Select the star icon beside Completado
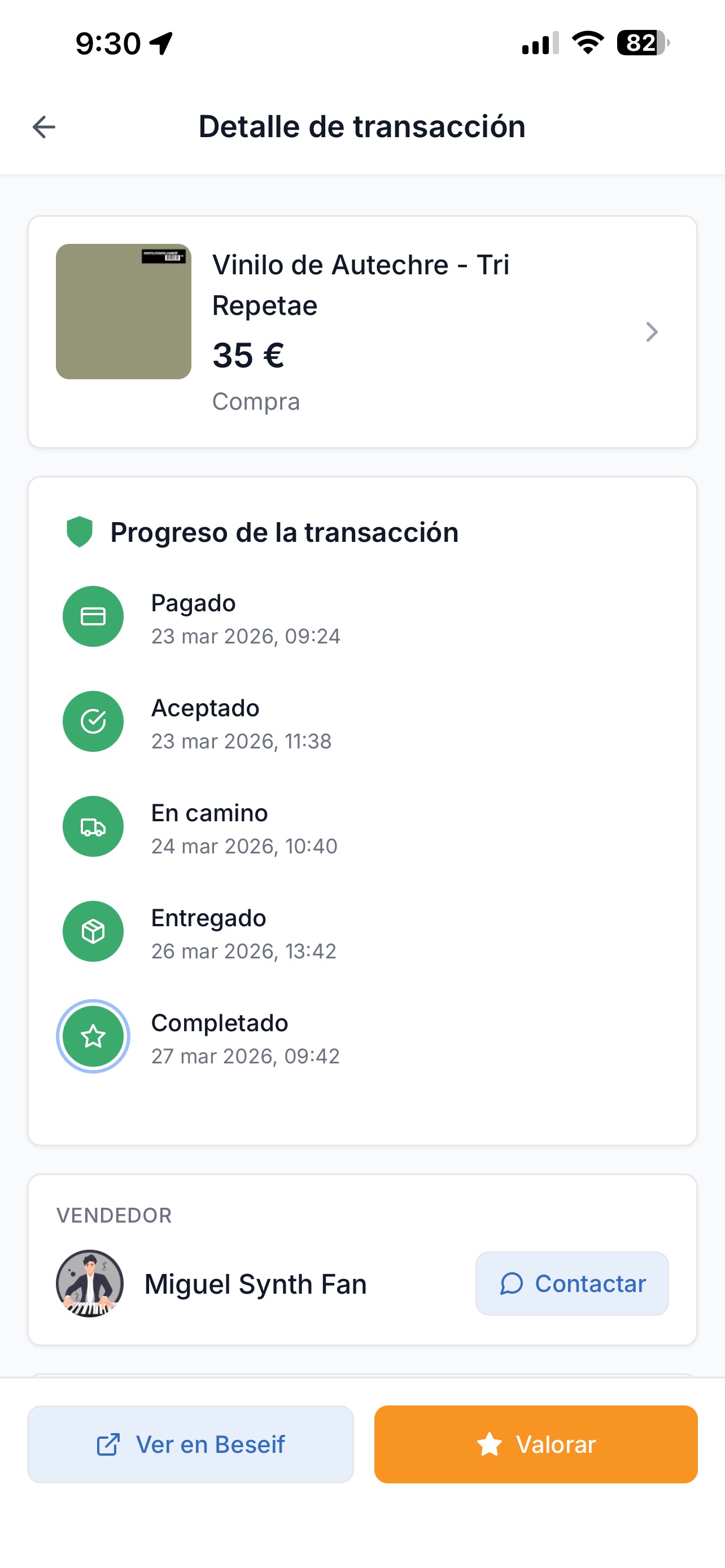The image size is (725, 1568). [93, 1036]
